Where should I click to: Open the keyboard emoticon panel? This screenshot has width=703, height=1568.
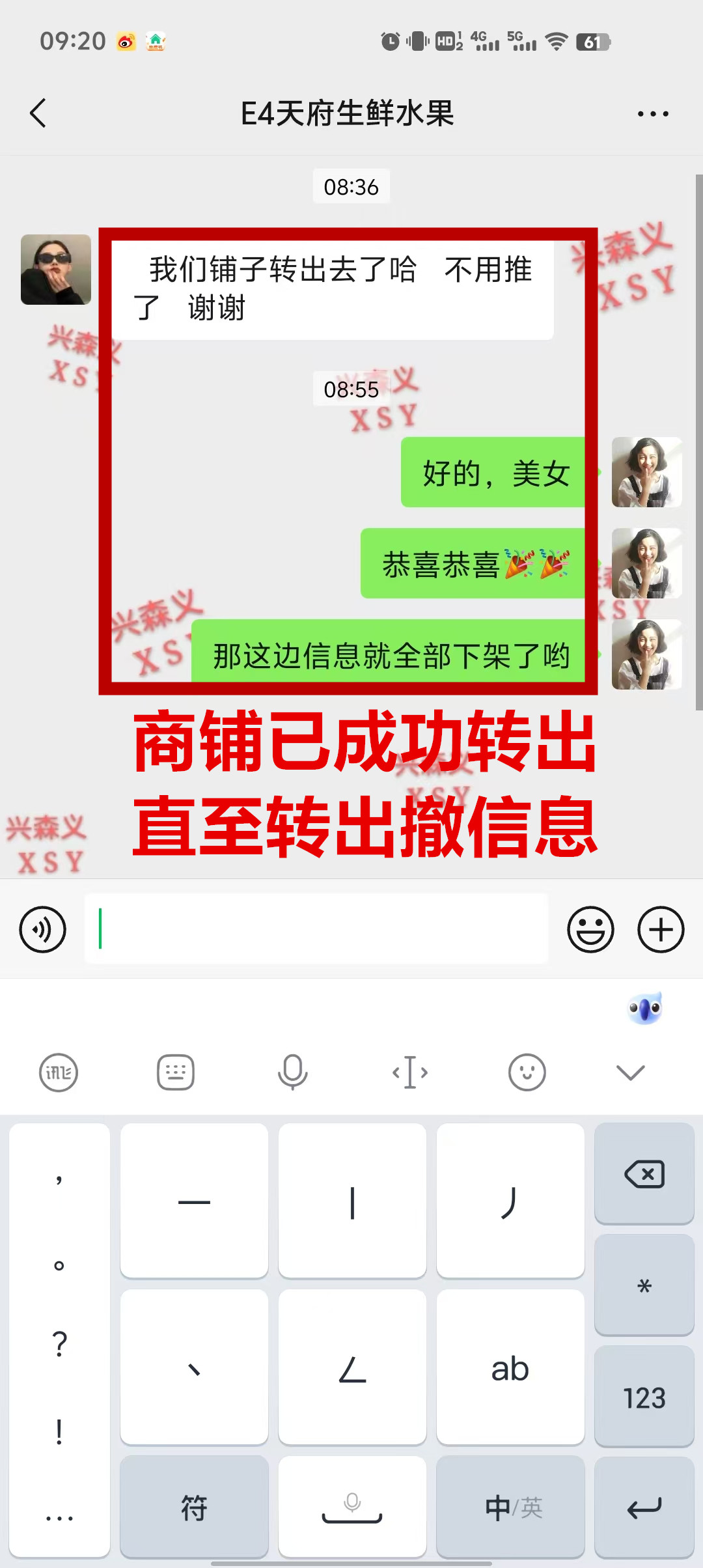pyautogui.click(x=527, y=1072)
